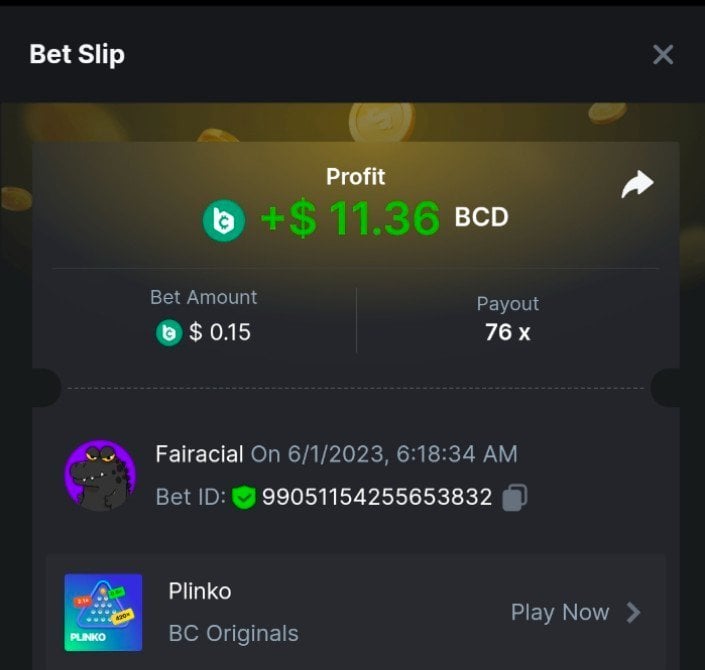Tap Play Now for Plinko
The height and width of the screenshot is (670, 705).
point(575,612)
